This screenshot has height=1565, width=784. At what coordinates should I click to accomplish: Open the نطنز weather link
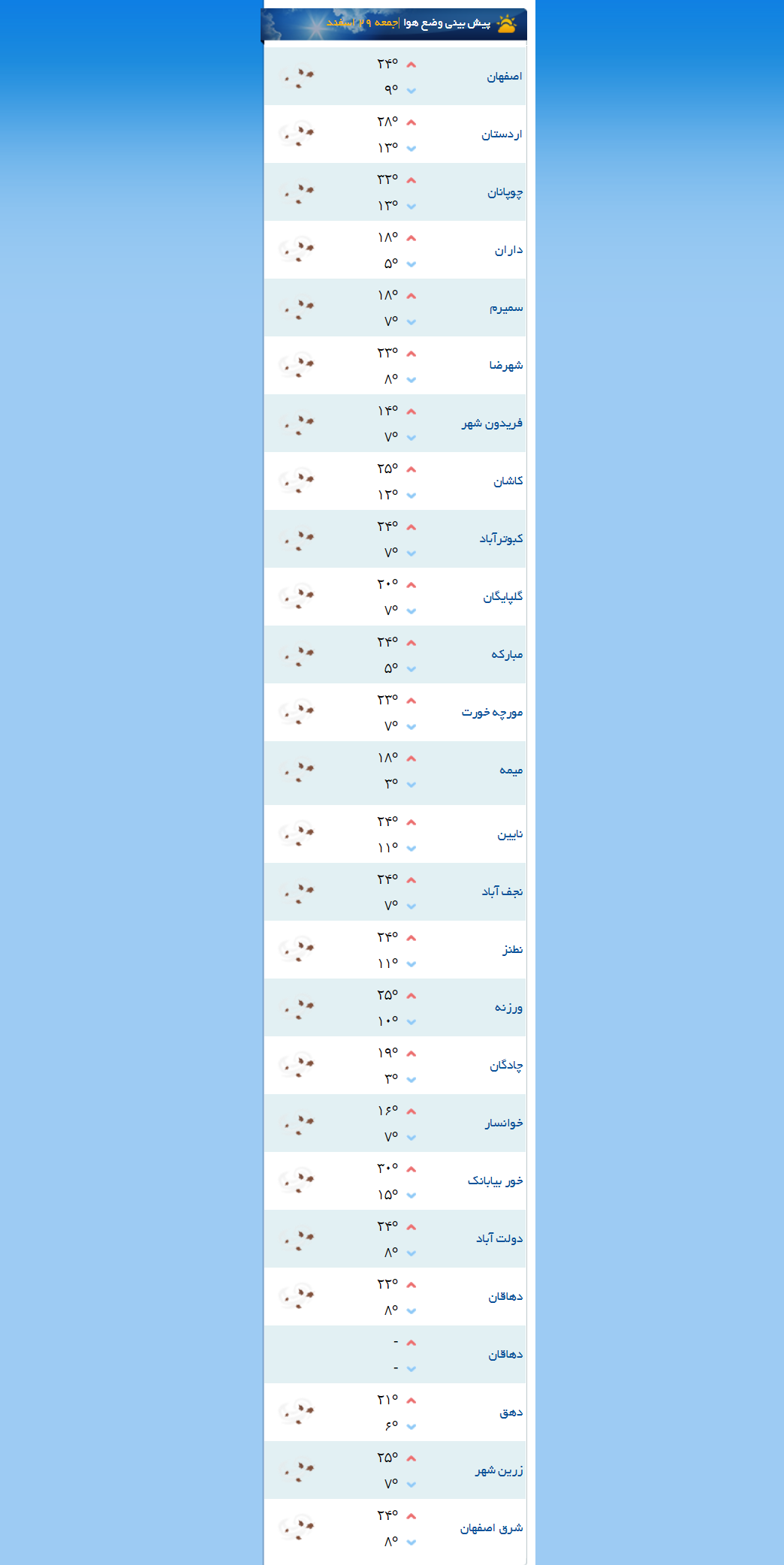click(512, 950)
